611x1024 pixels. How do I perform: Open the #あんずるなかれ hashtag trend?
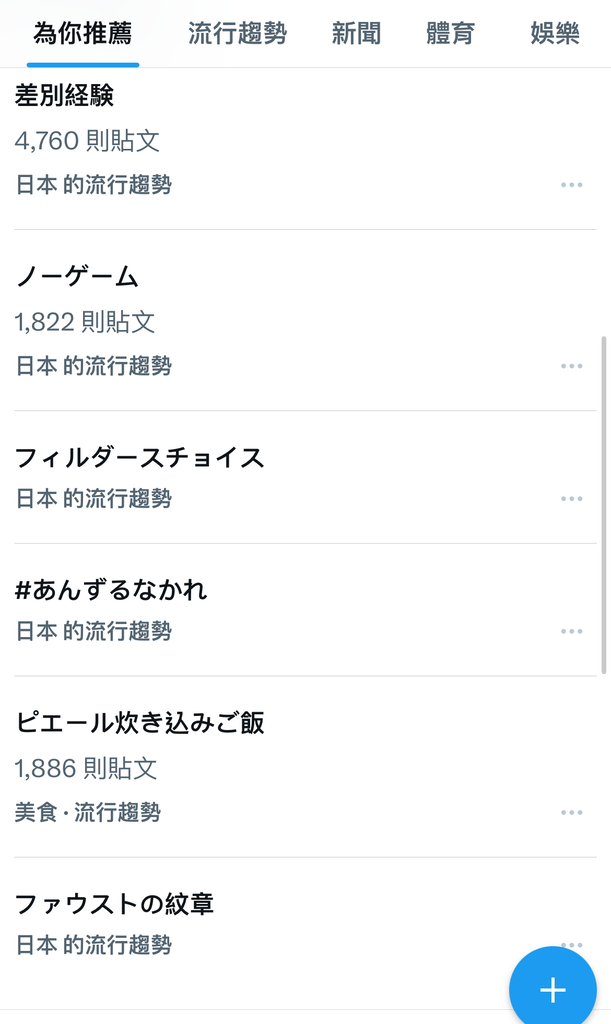(111, 590)
